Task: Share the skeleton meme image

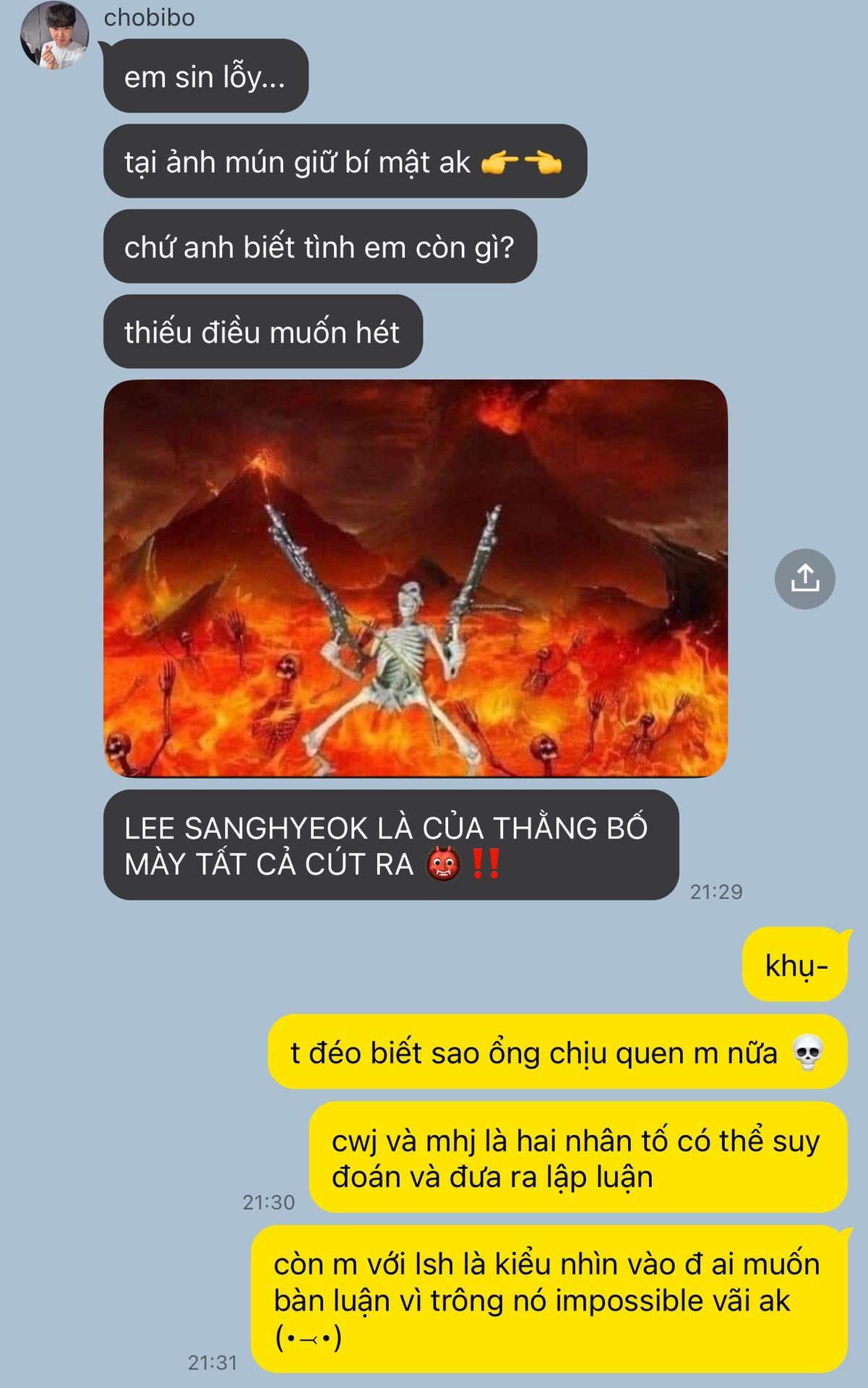Action: (804, 578)
